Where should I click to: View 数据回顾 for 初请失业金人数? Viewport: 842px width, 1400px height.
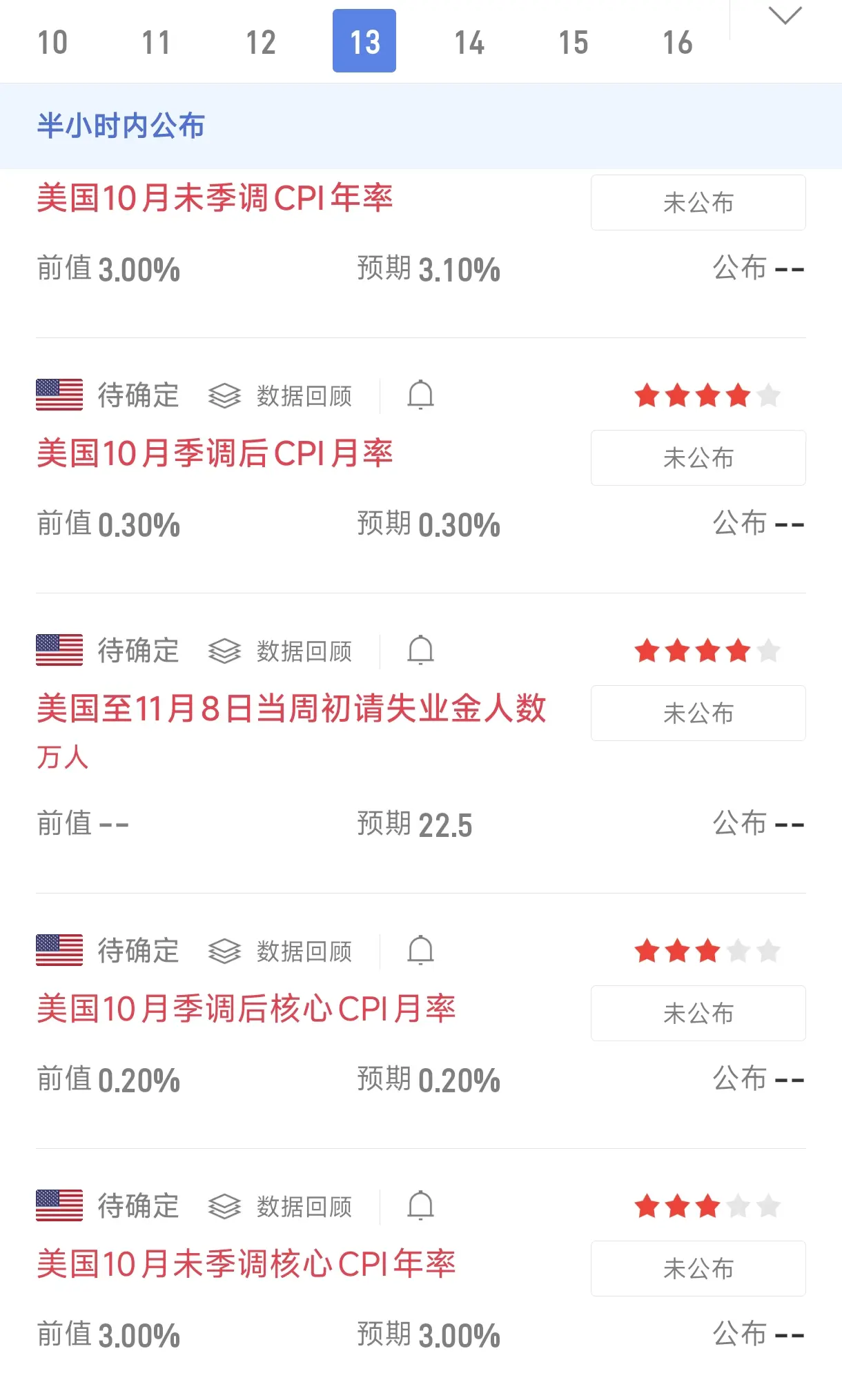click(281, 651)
